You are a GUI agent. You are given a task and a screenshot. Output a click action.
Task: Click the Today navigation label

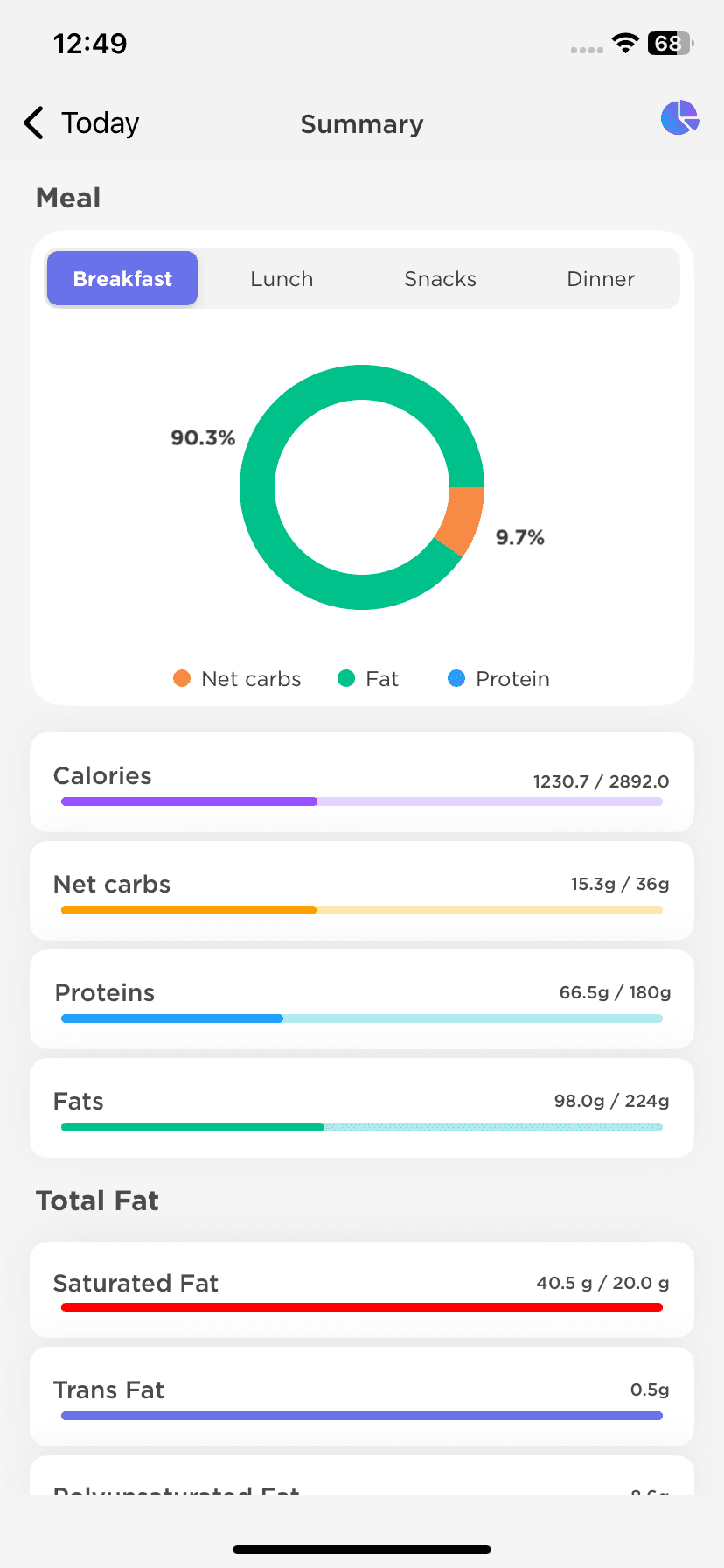click(99, 122)
